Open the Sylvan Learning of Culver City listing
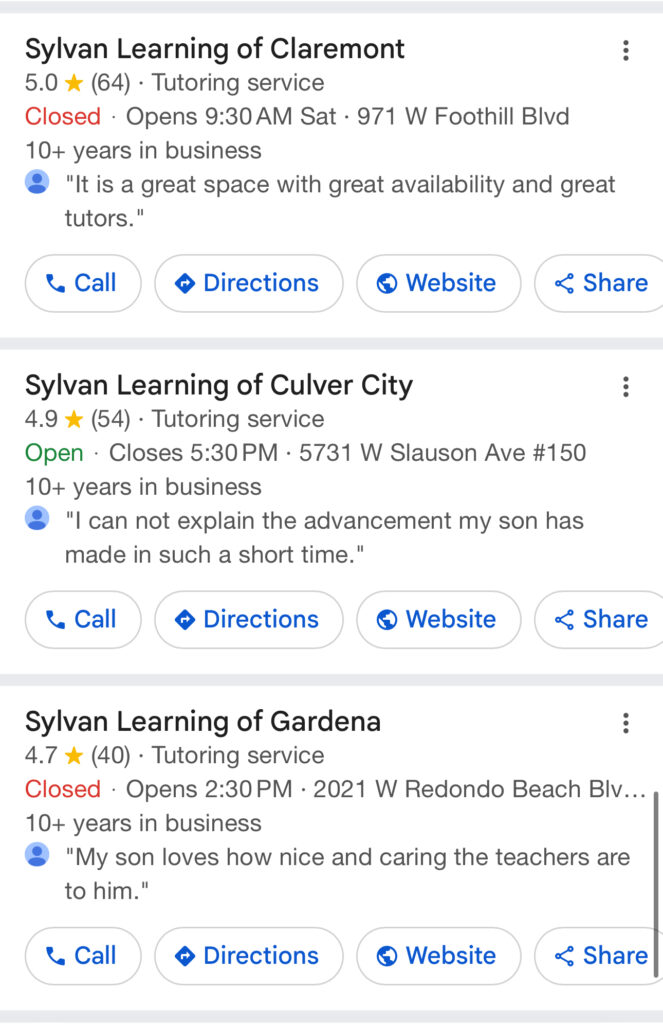Image resolution: width=663 pixels, height=1024 pixels. (x=218, y=386)
